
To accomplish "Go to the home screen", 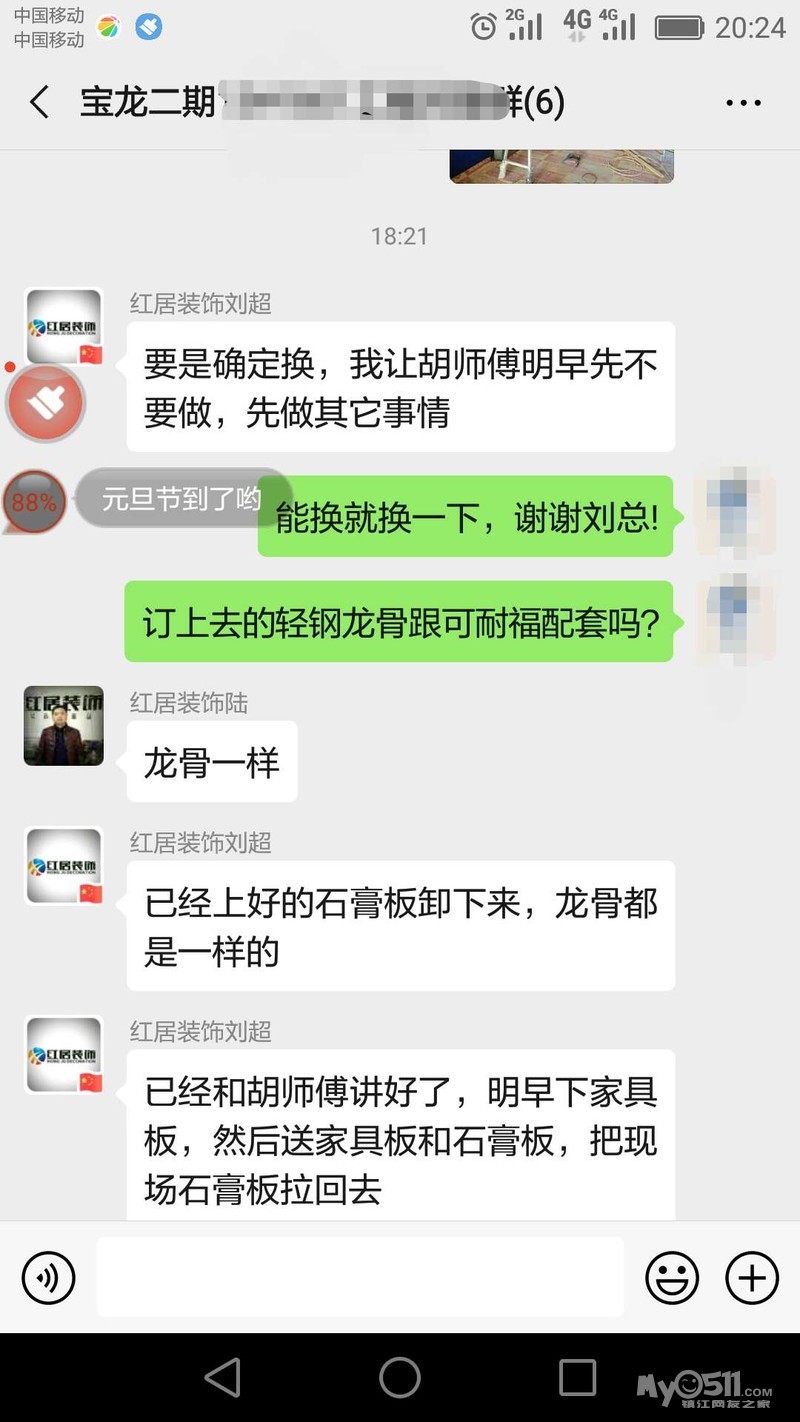I will 400,1378.
